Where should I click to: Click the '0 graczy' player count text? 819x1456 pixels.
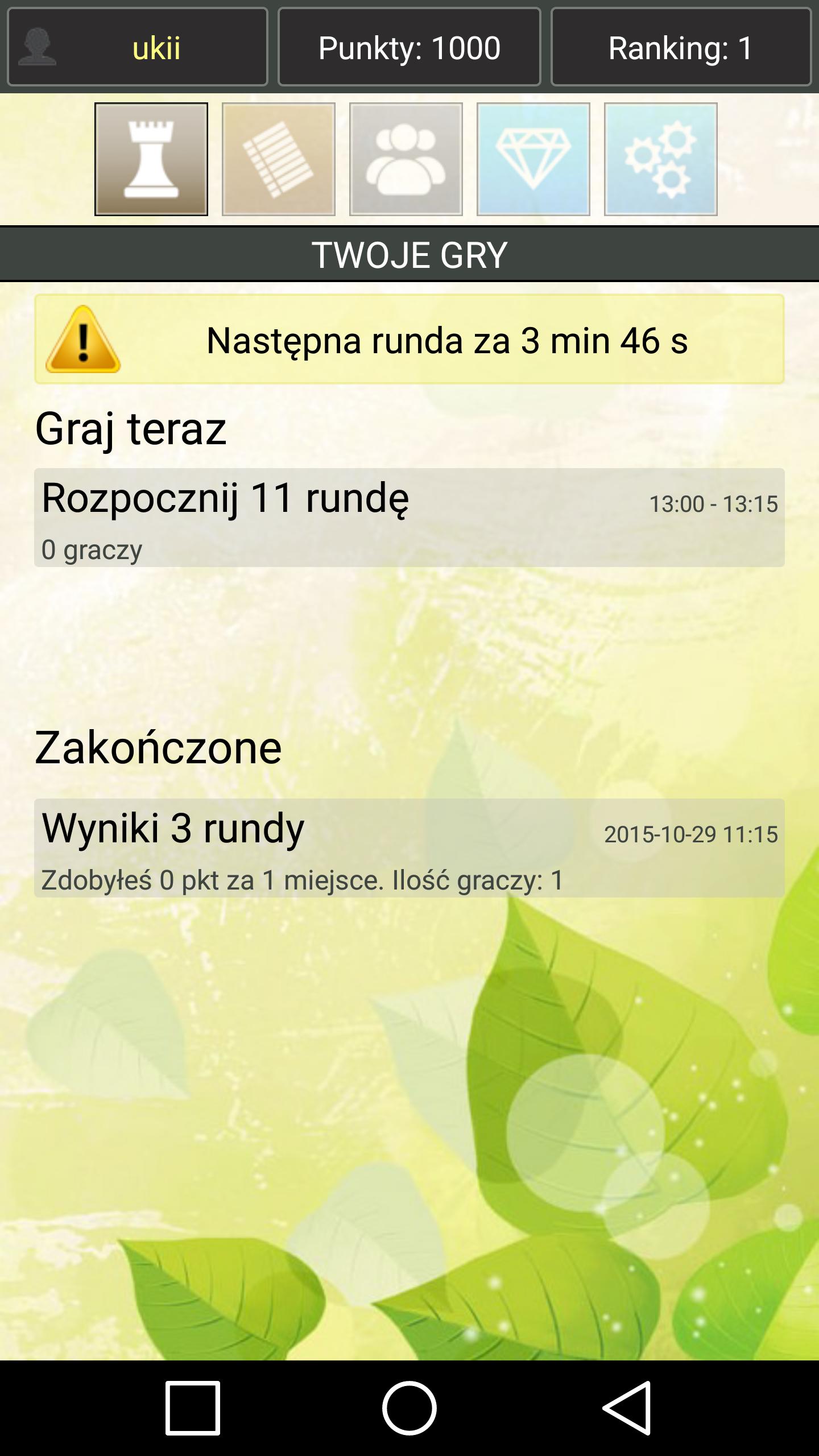click(x=92, y=549)
